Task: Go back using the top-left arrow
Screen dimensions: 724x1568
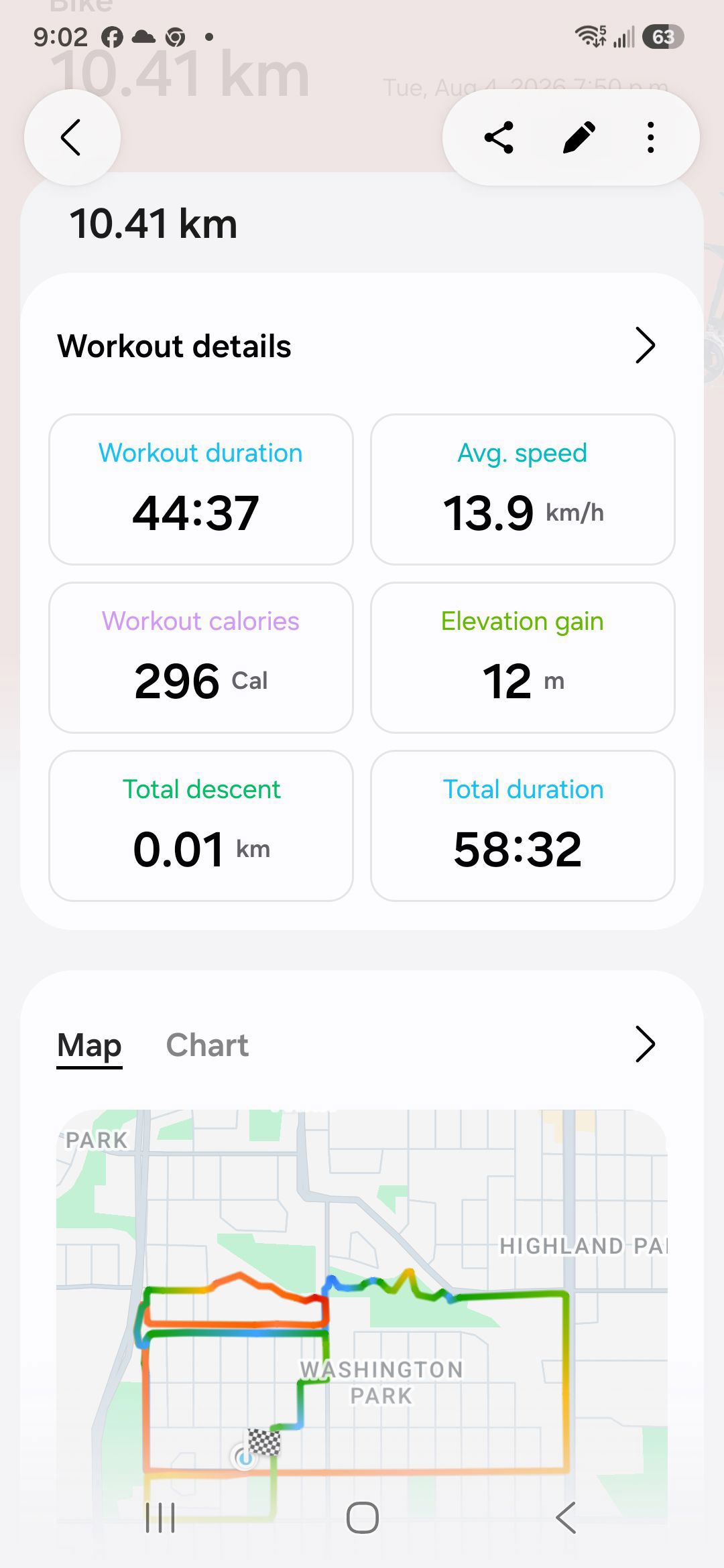Action: coord(72,137)
